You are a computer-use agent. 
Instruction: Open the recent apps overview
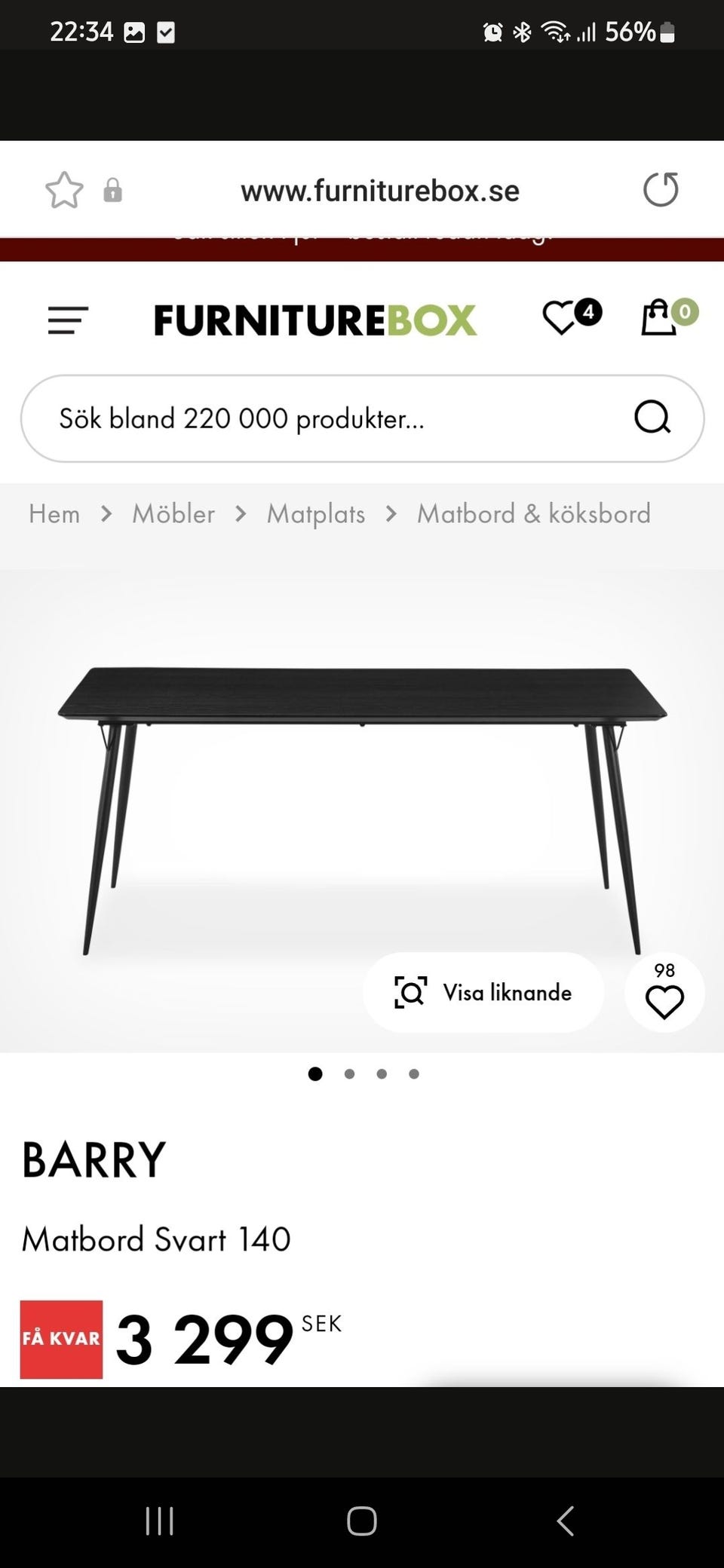tap(159, 1521)
